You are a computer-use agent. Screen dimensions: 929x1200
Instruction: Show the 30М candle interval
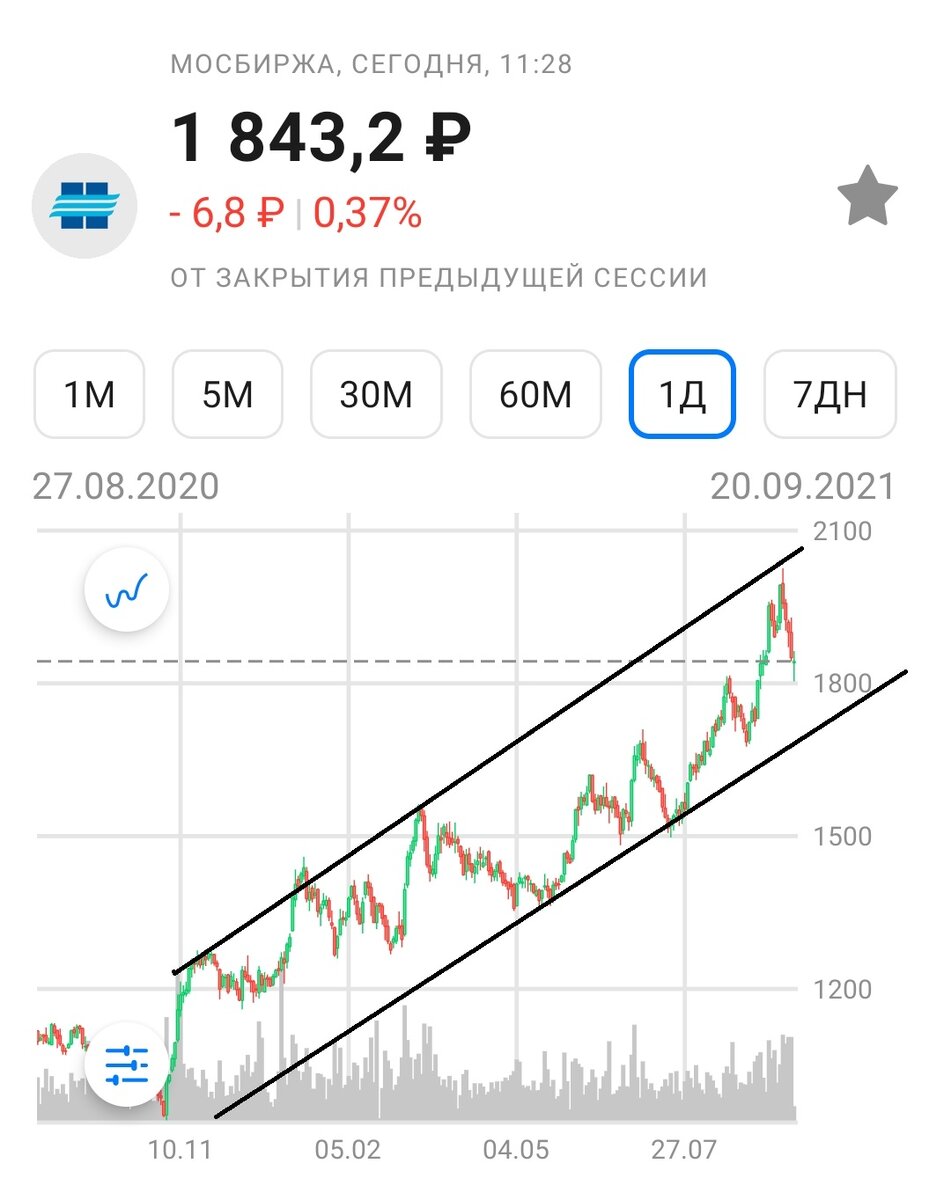[x=376, y=394]
